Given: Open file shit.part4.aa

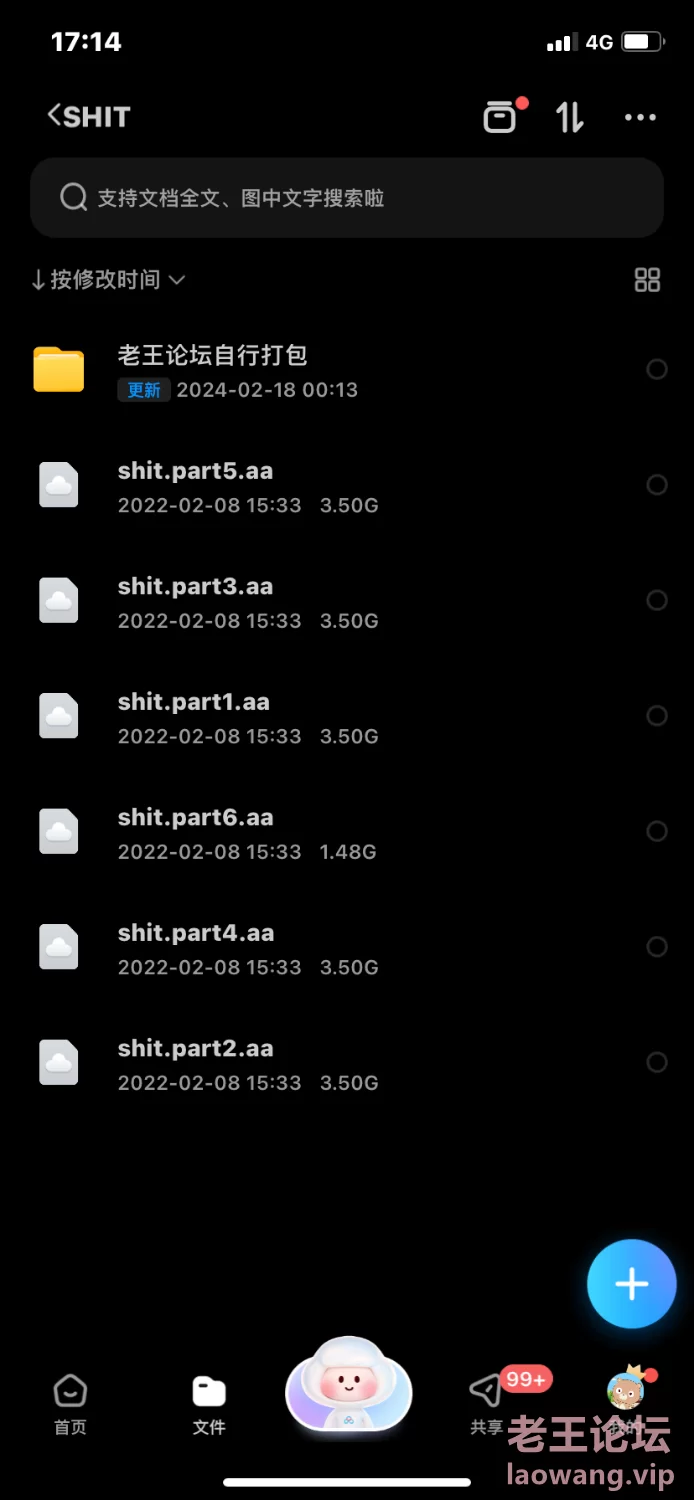Looking at the screenshot, I should pyautogui.click(x=195, y=947).
